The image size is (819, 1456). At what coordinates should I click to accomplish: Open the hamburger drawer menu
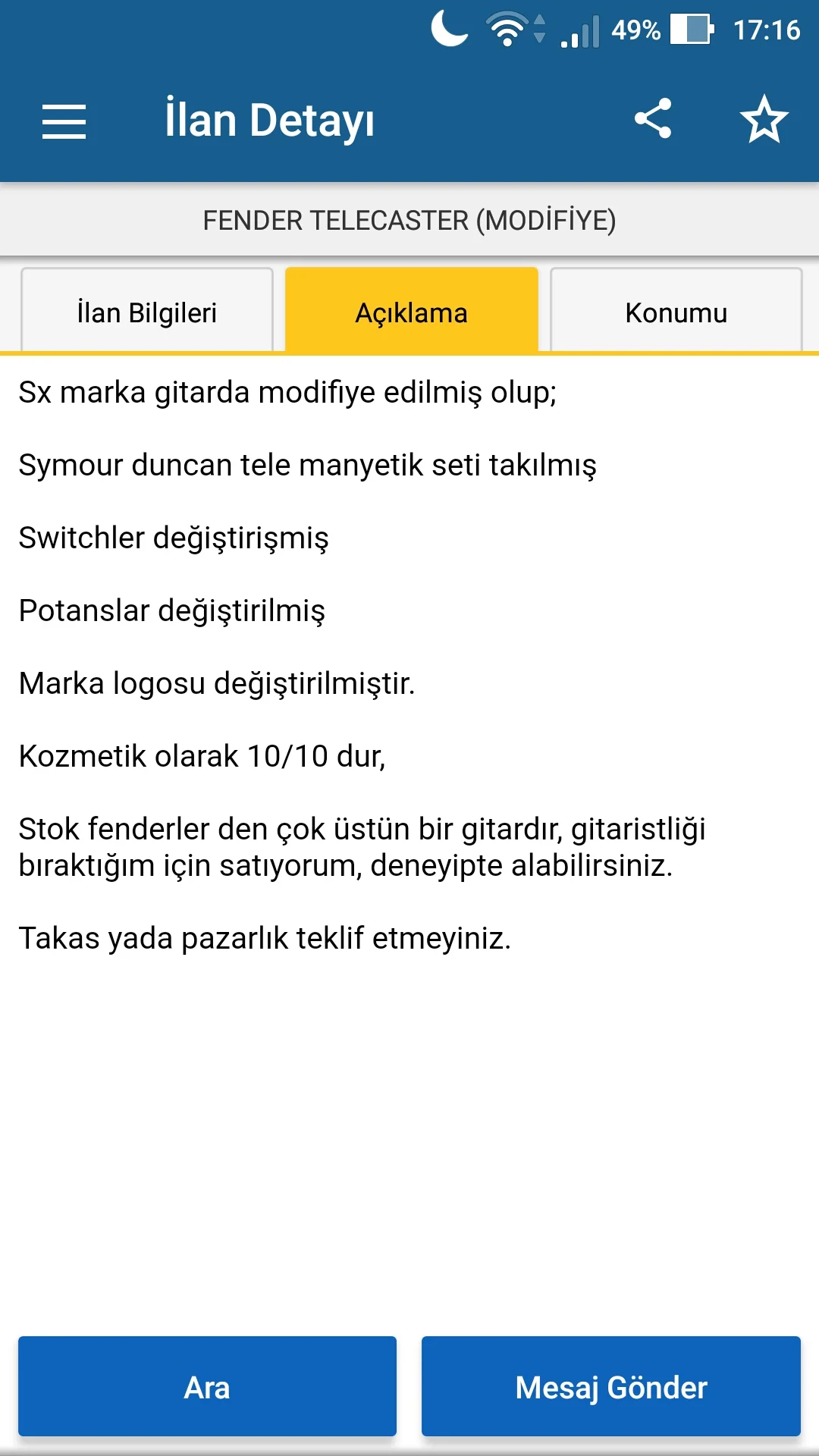click(x=64, y=121)
